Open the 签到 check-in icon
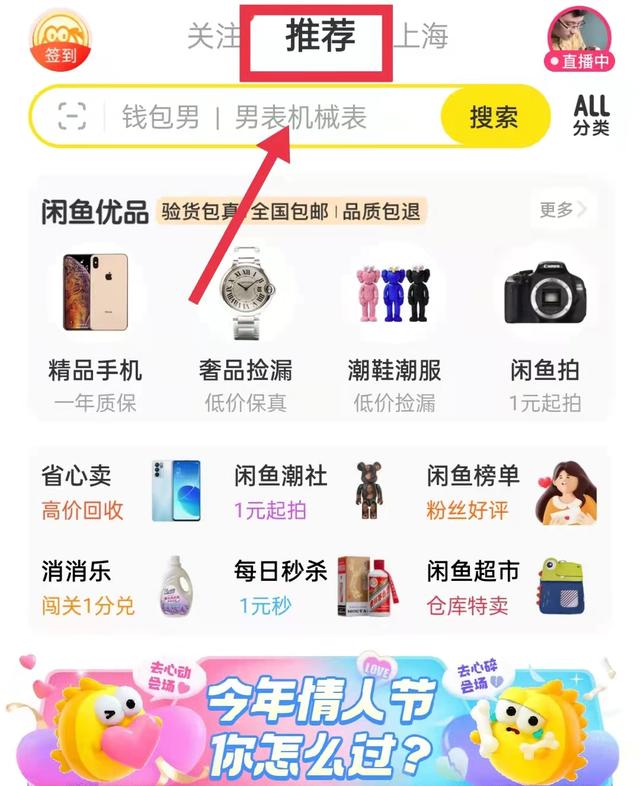This screenshot has height=786, width=640. (x=60, y=41)
